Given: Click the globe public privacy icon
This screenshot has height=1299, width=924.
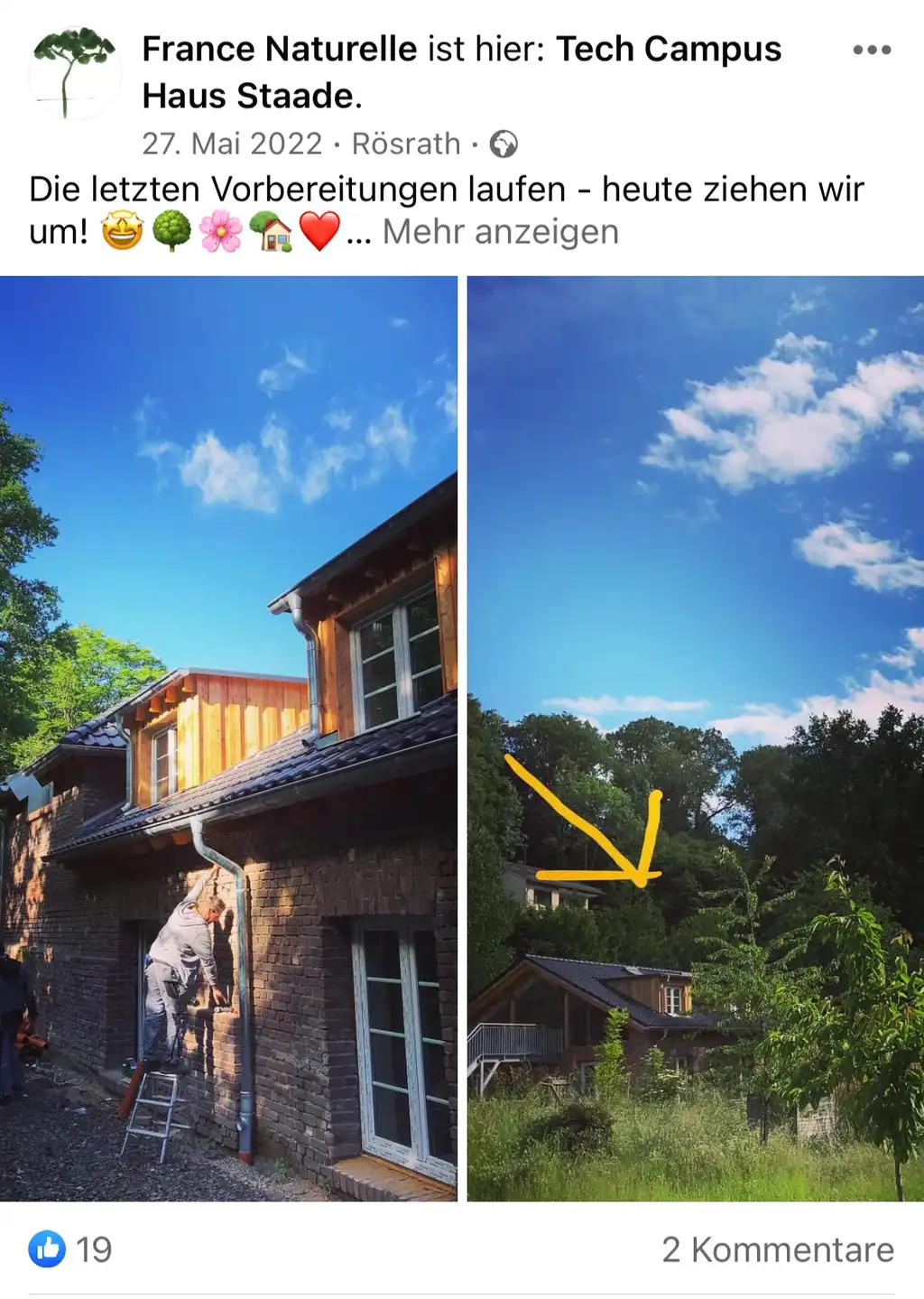Looking at the screenshot, I should point(503,143).
